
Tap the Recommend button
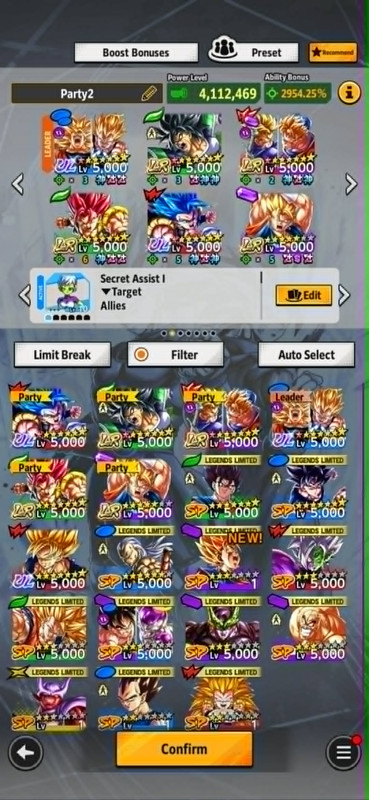[333, 53]
